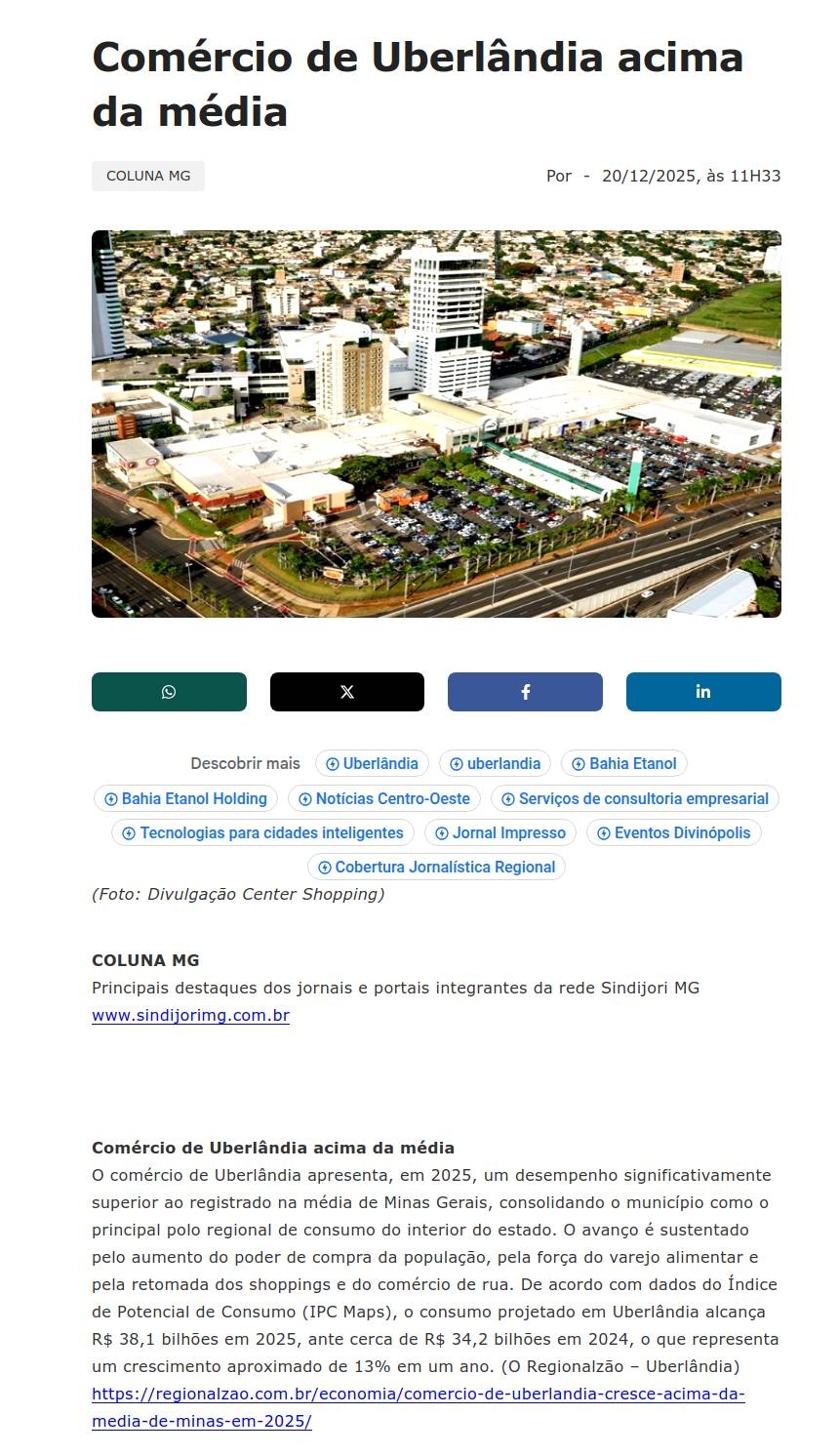Viewport: 839px width, 1456px height.
Task: Tap the Jornal Impresso chip
Action: pyautogui.click(x=499, y=833)
